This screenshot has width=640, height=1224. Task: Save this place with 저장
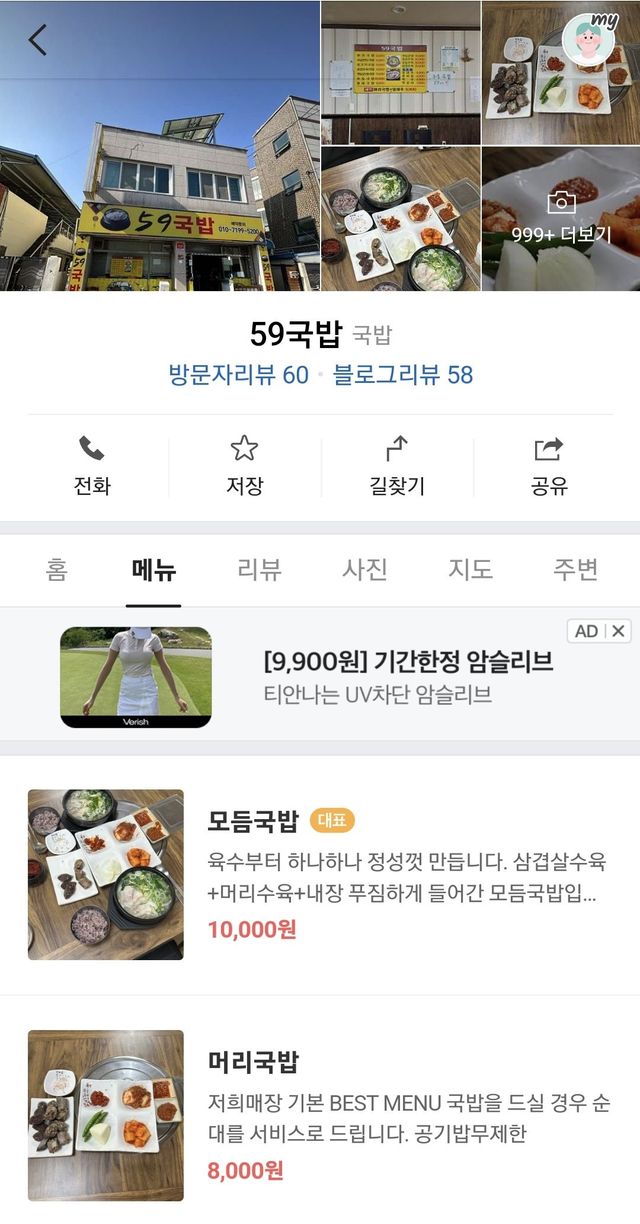[x=244, y=467]
